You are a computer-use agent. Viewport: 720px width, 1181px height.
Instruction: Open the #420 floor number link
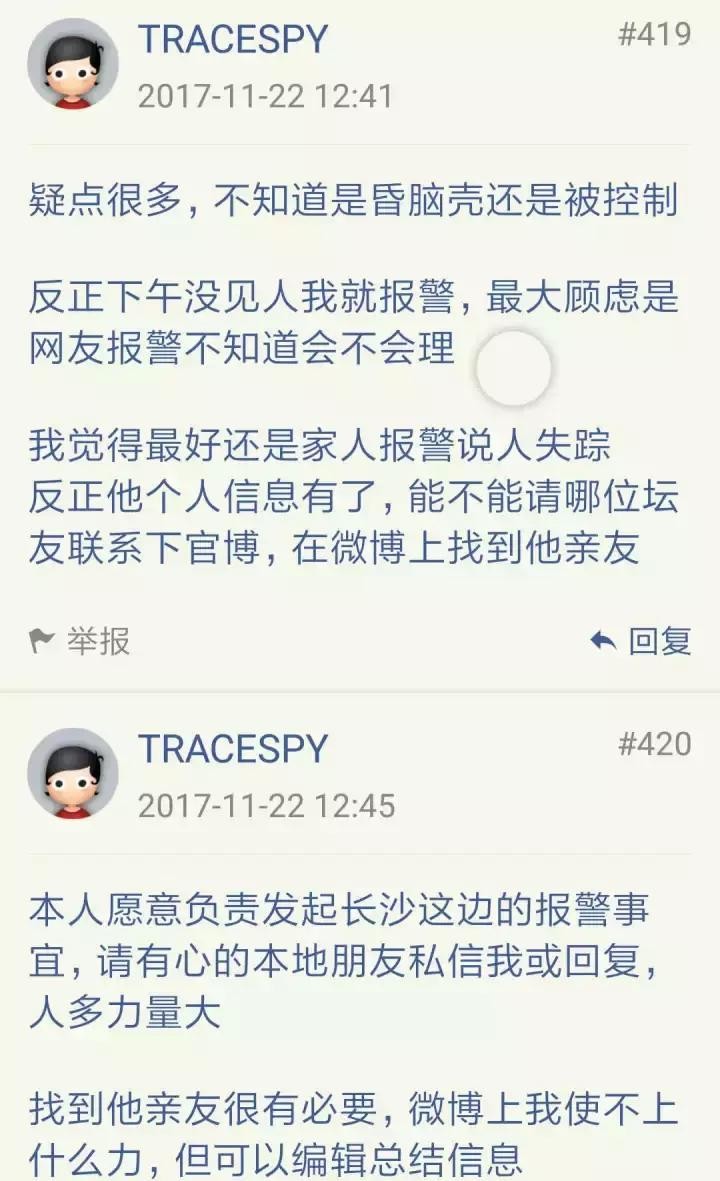click(x=655, y=744)
